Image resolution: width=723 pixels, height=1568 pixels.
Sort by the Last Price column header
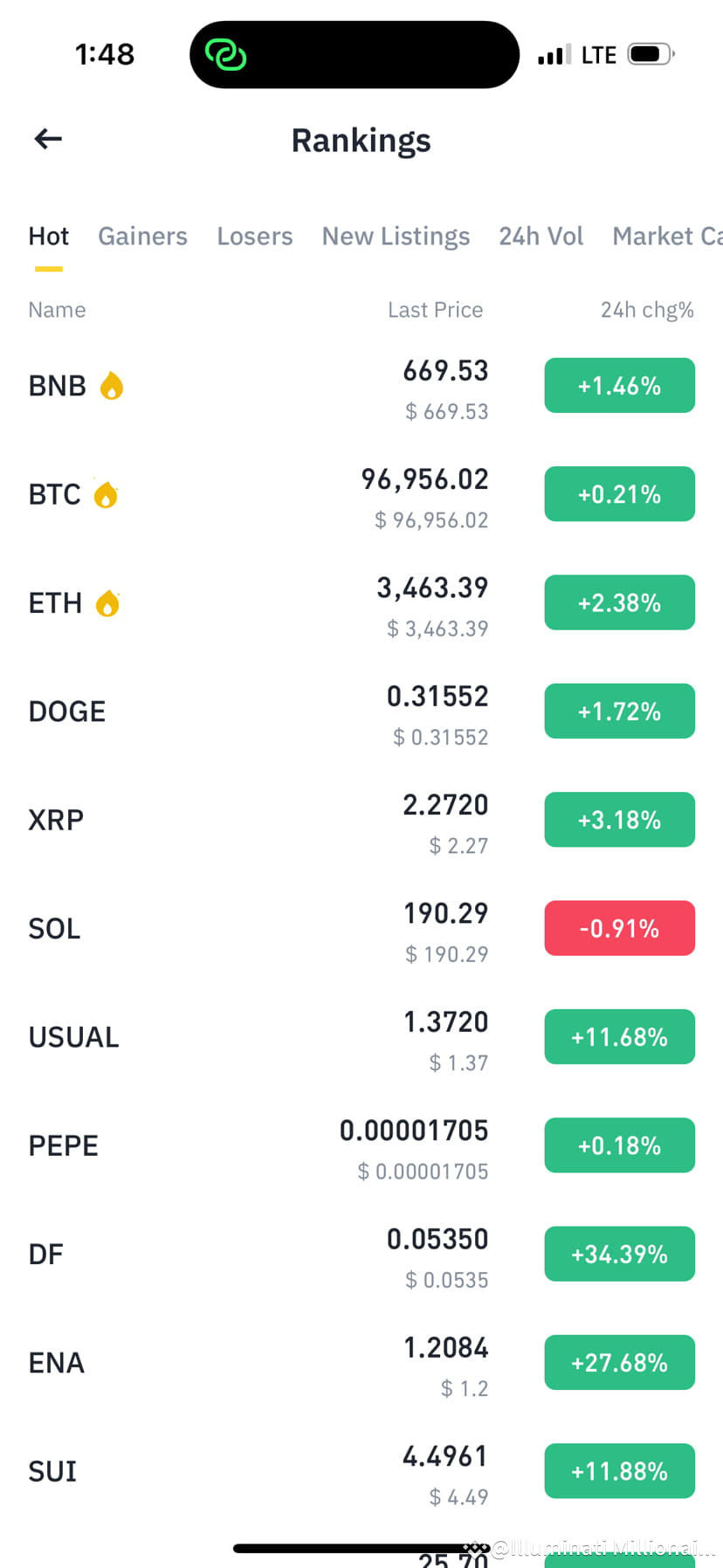(435, 309)
